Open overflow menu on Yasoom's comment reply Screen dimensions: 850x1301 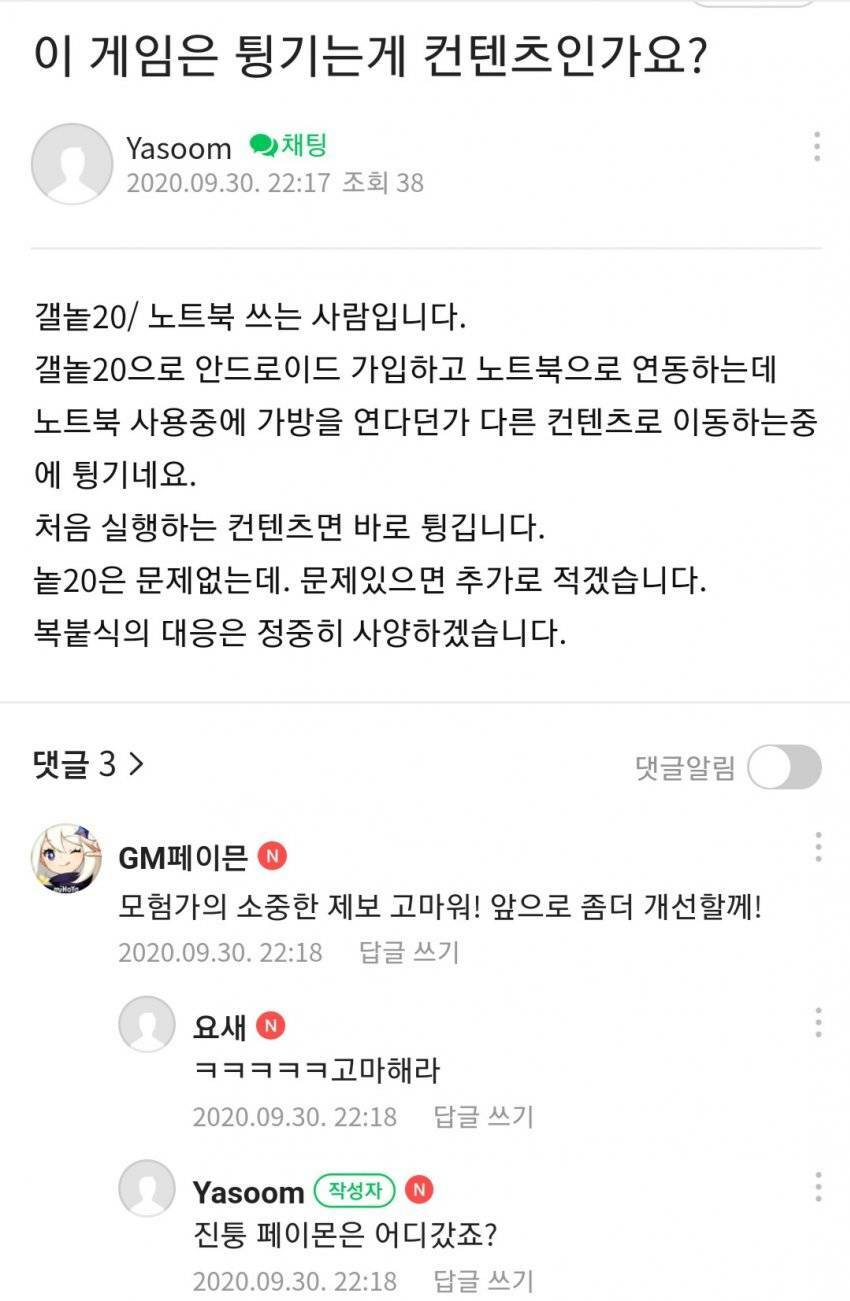817,1187
